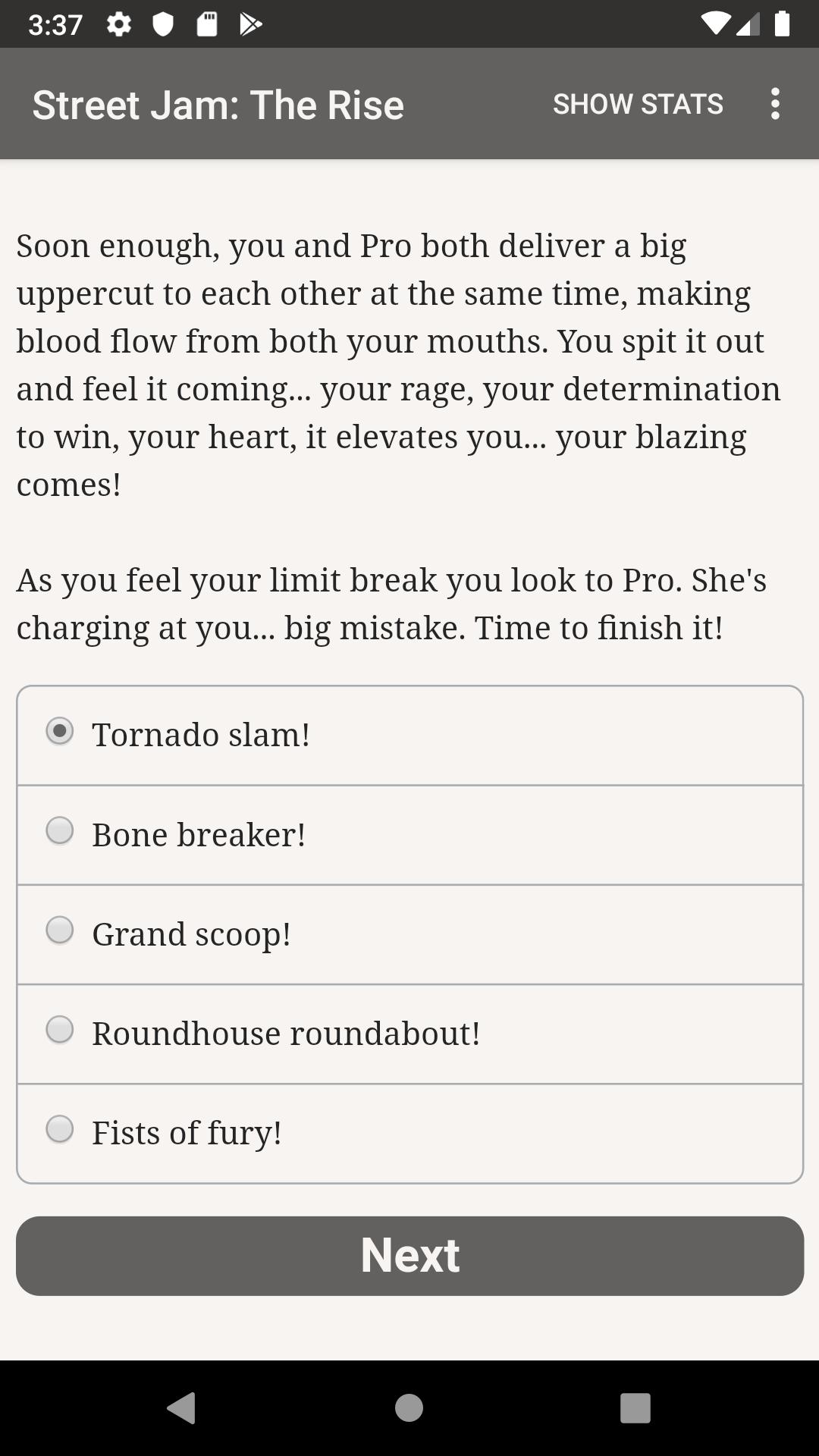
Task: Go back using the system back button
Action: (x=181, y=1407)
